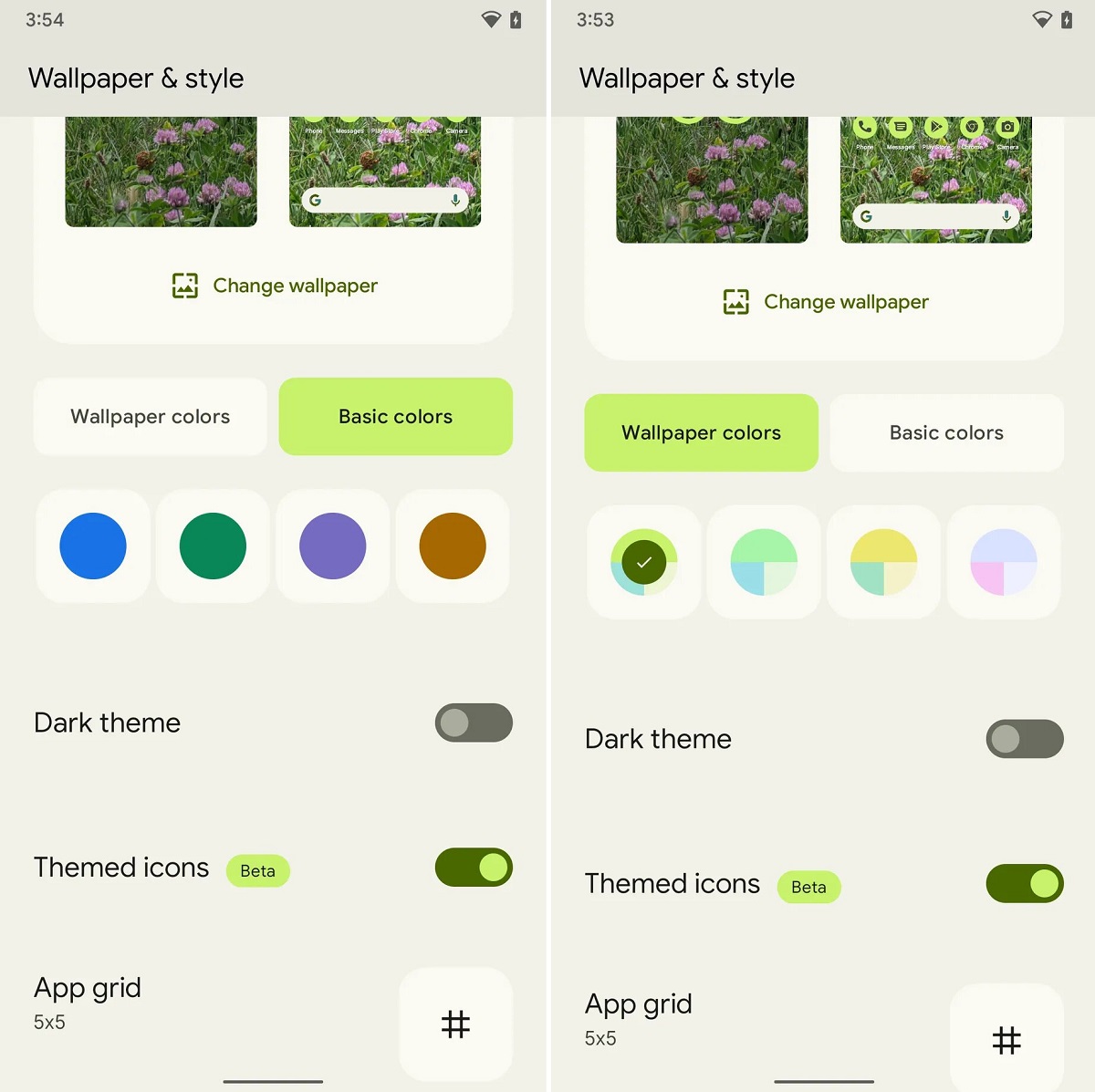Pick the orange-brown basic color swatch

(x=453, y=546)
